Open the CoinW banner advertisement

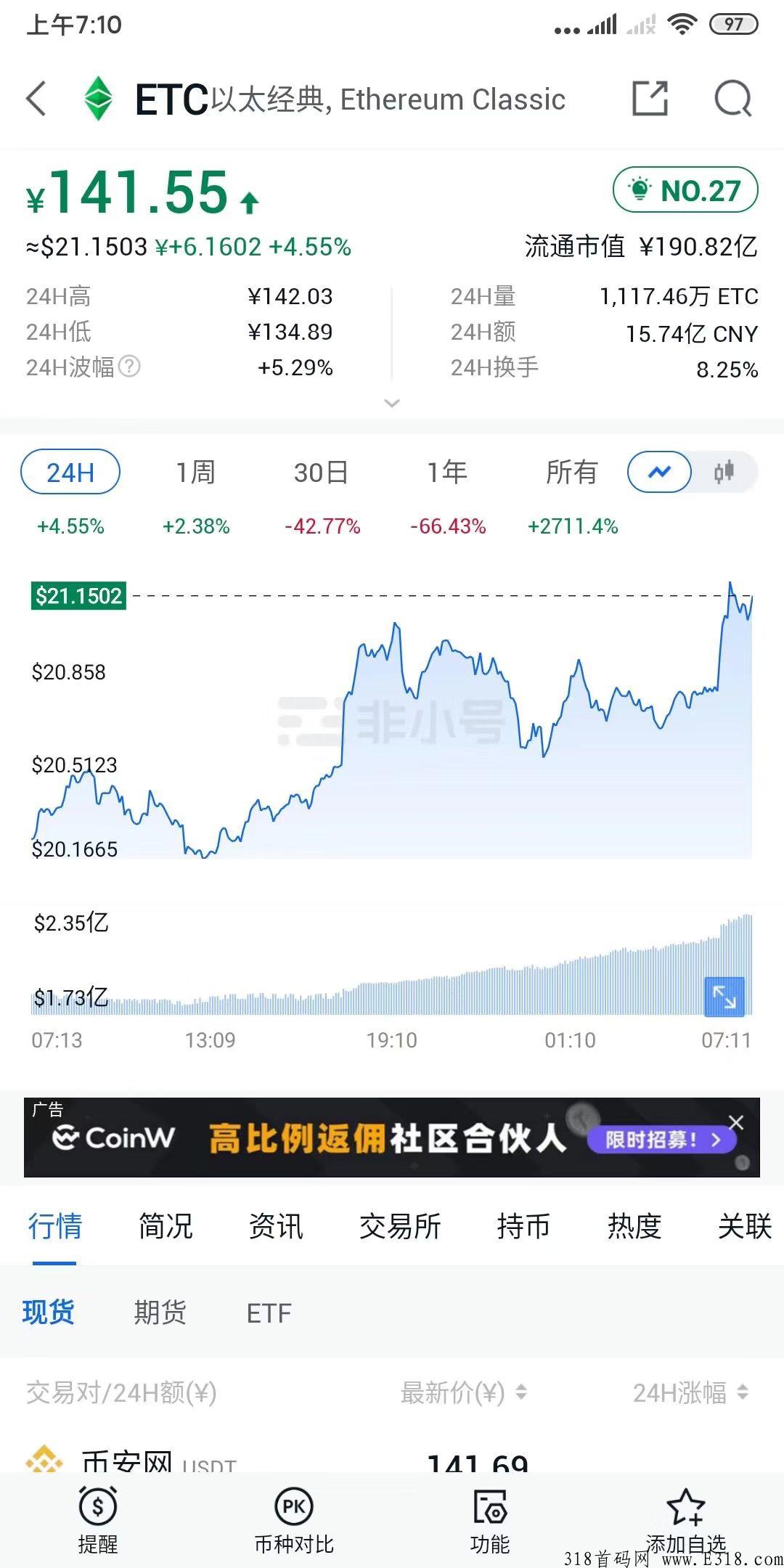click(363, 1138)
